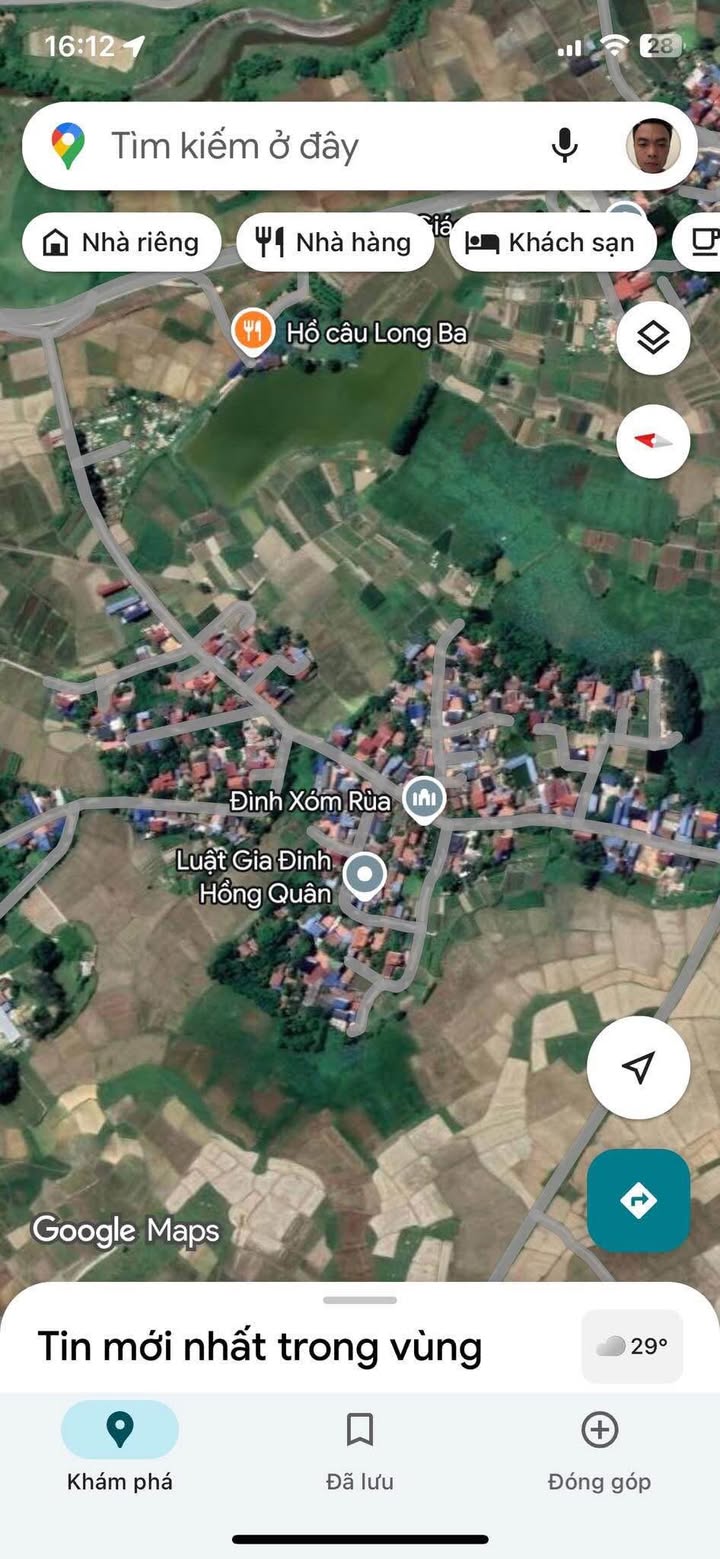Tap the coffee cup category chip

click(705, 242)
